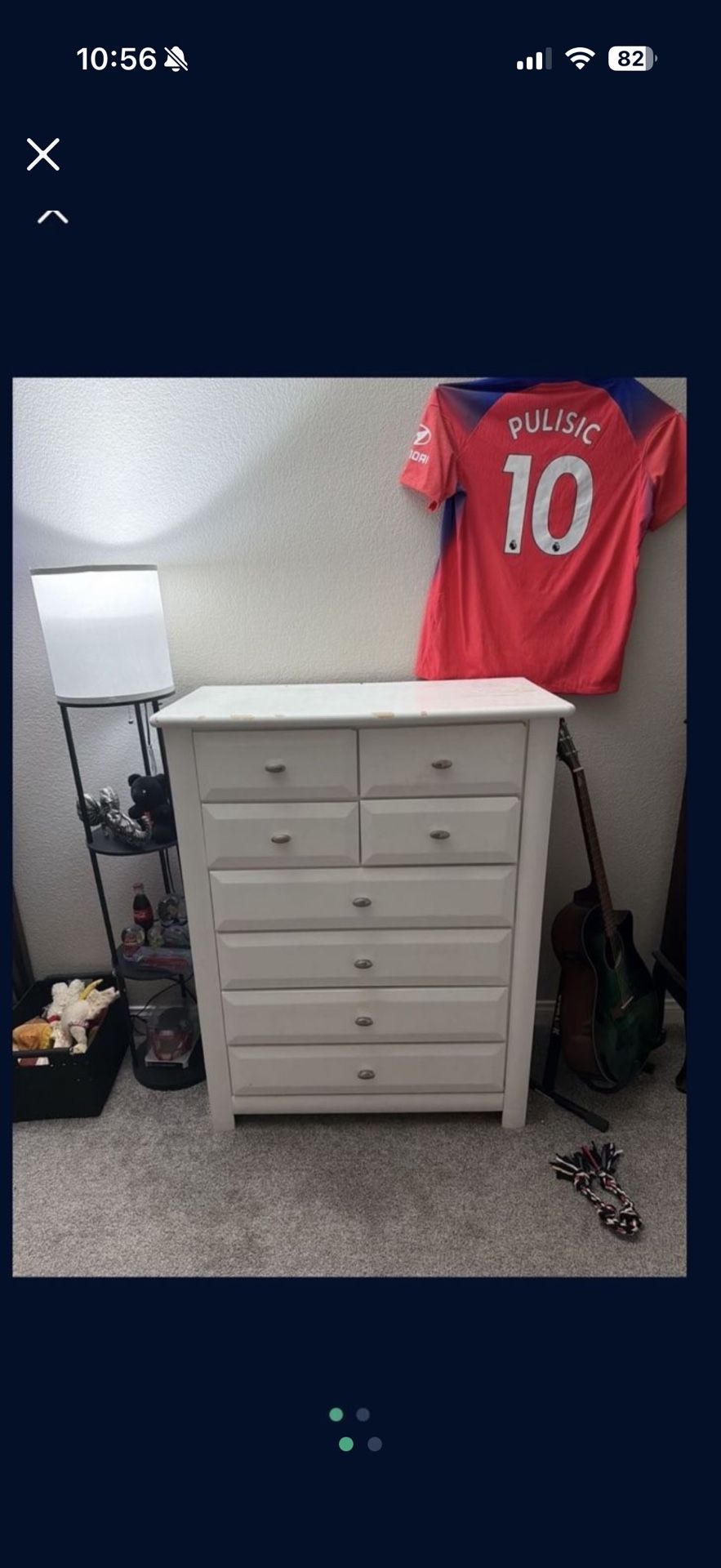Tap the cellular signal bars icon
Screen dimensions: 721x1568
click(x=533, y=57)
